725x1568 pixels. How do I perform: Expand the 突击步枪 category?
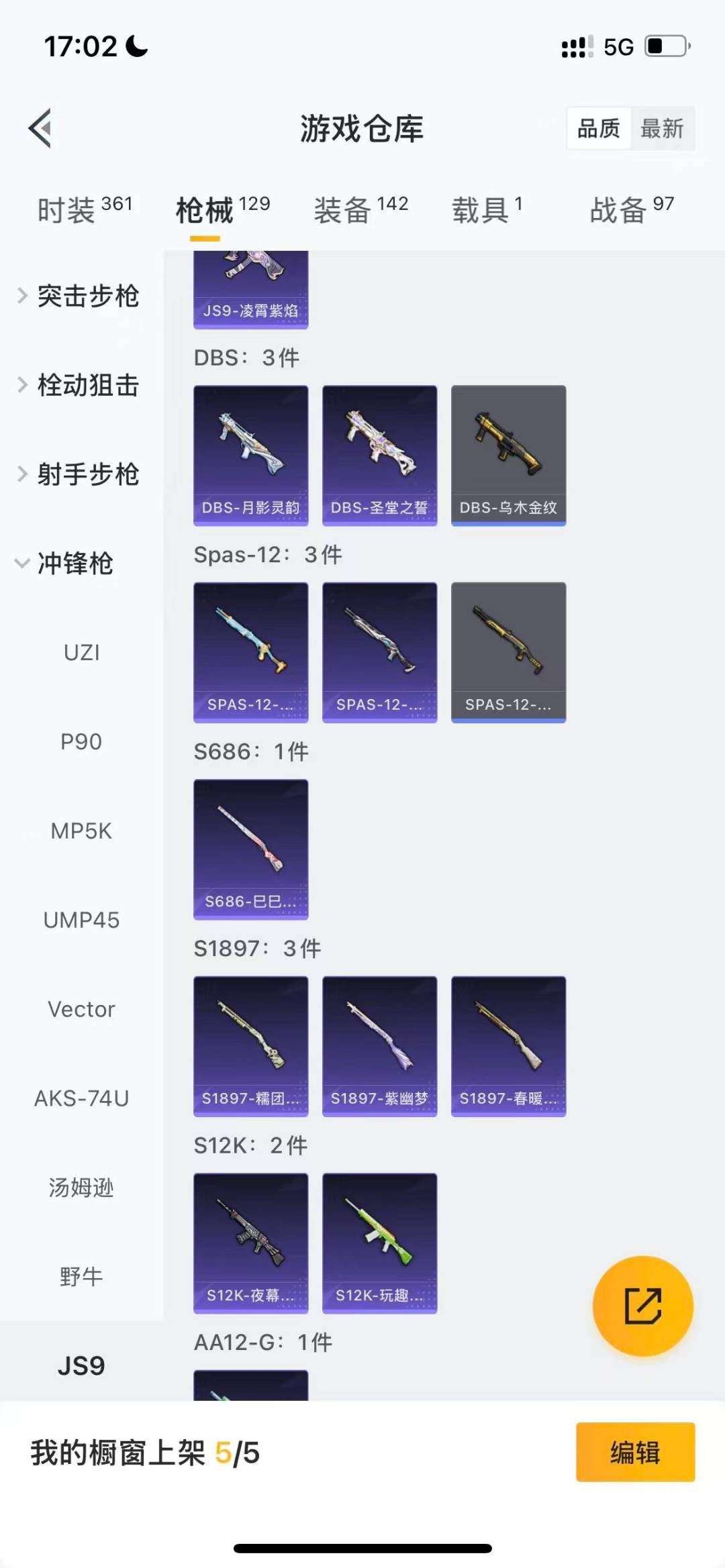click(x=79, y=296)
